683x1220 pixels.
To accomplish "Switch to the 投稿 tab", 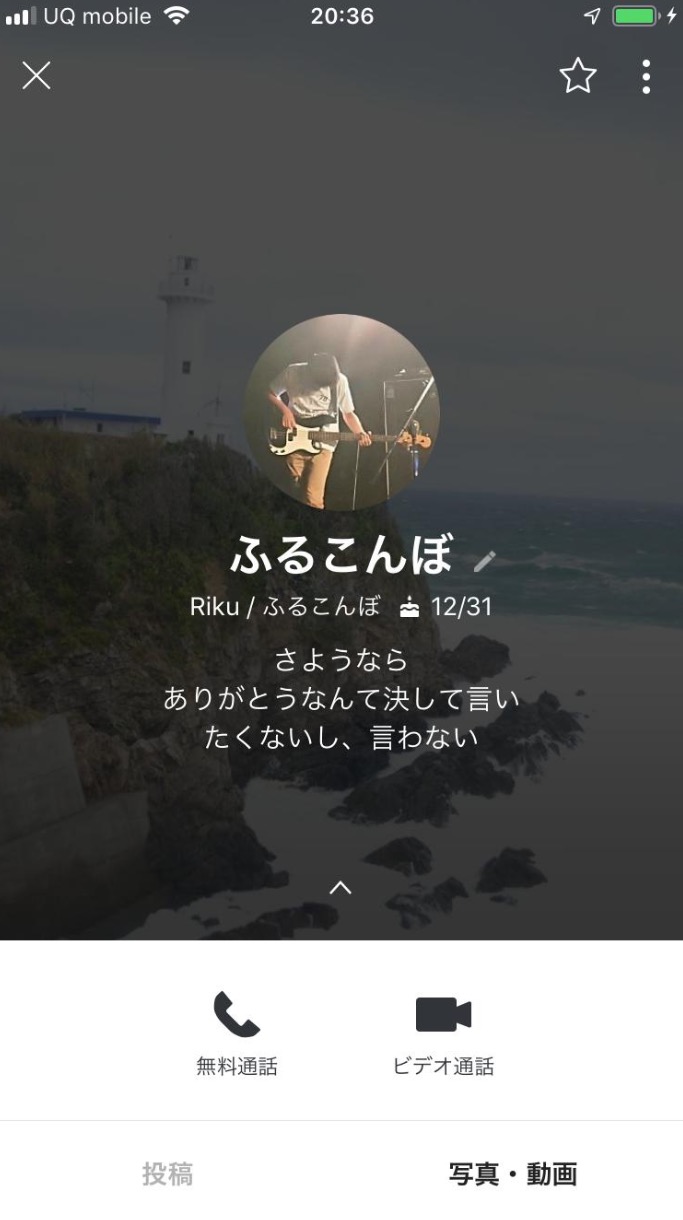I will point(168,1174).
